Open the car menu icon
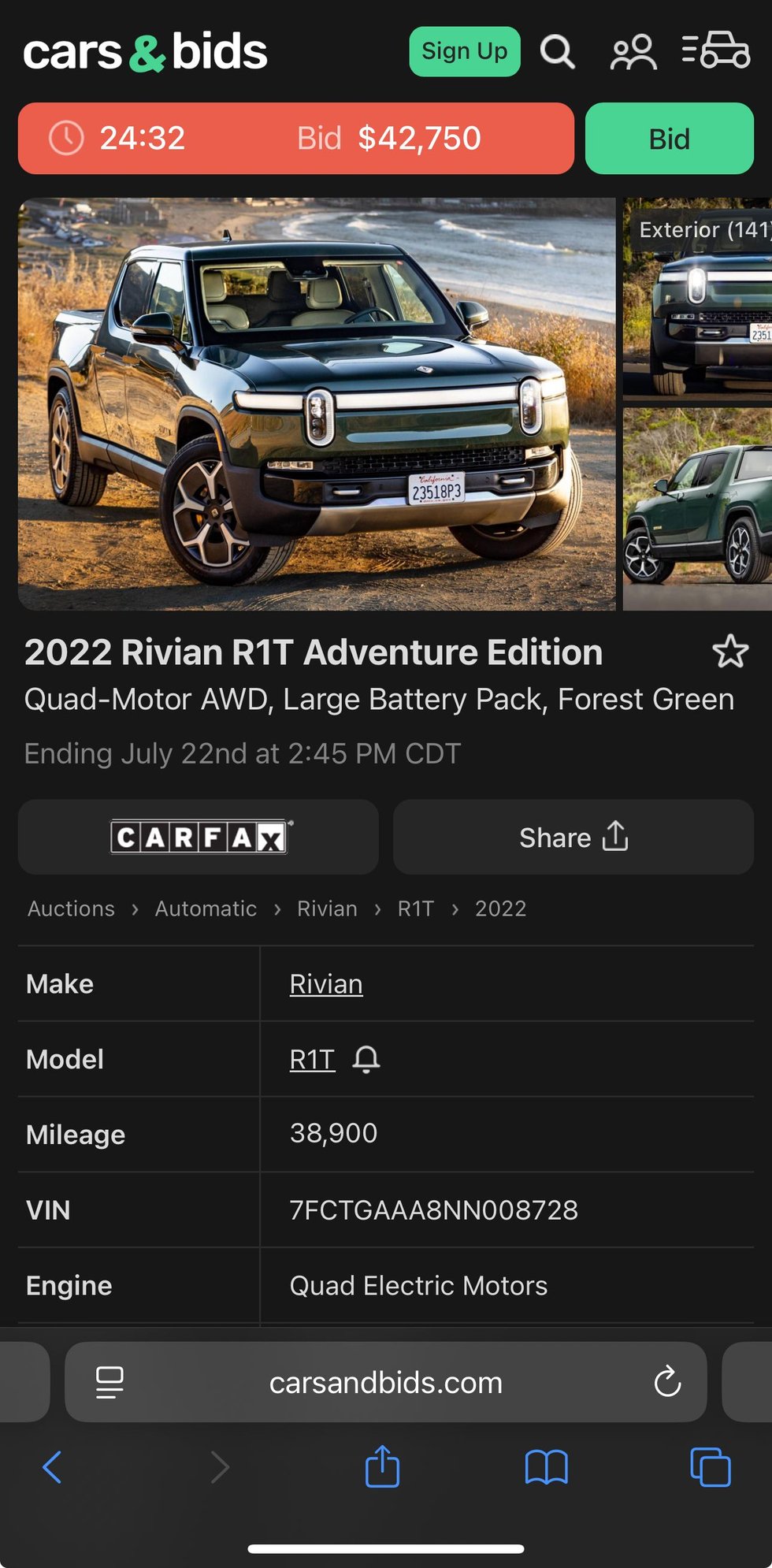The image size is (772, 1568). (715, 50)
